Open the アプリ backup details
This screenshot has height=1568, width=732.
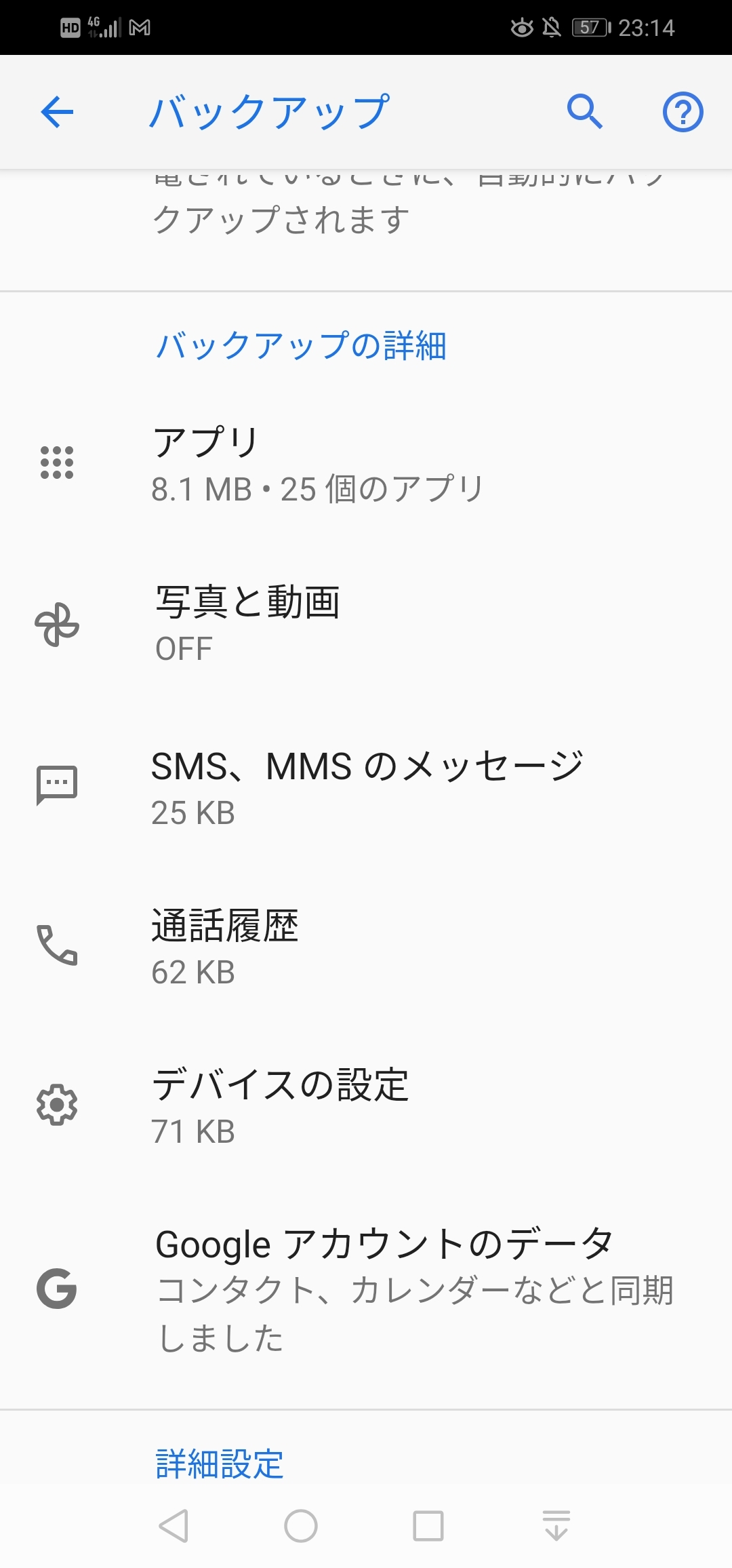366,464
